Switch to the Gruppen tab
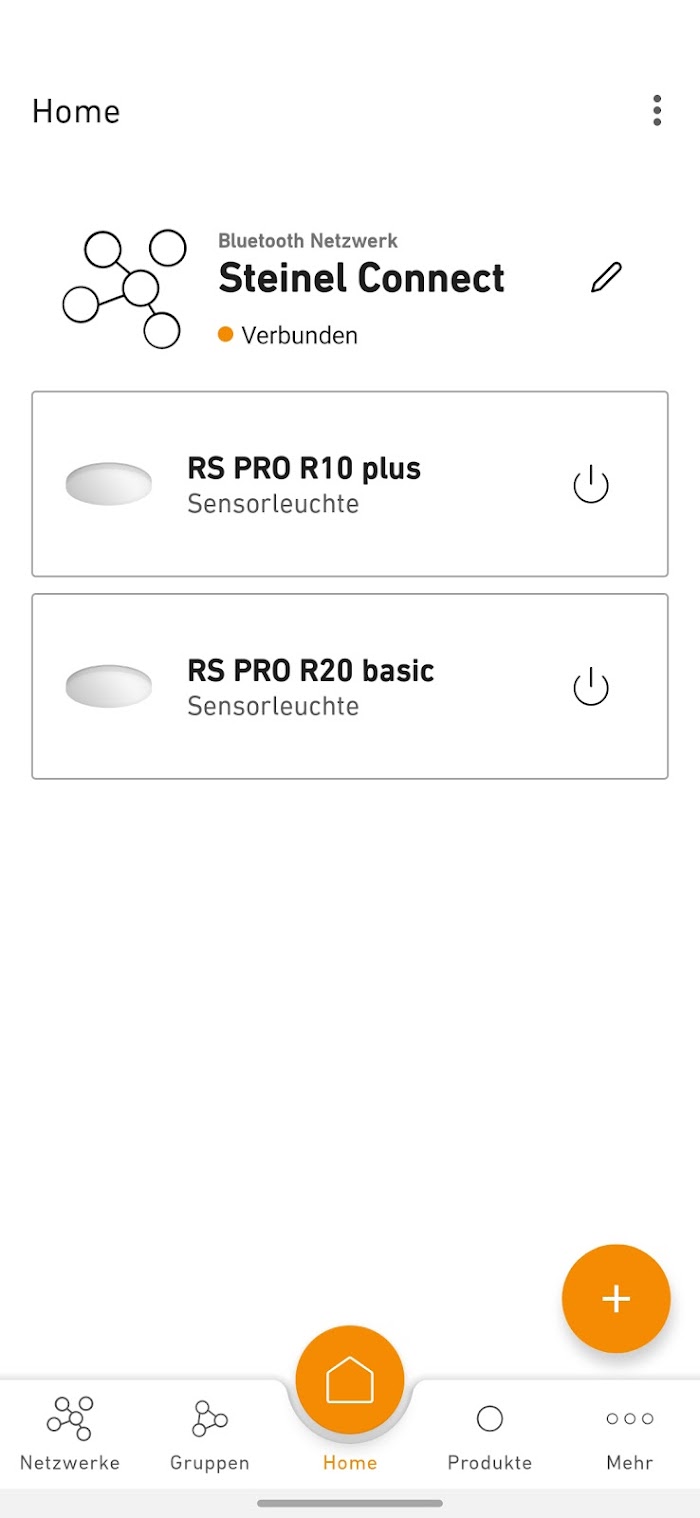700x1518 pixels. click(x=210, y=1434)
